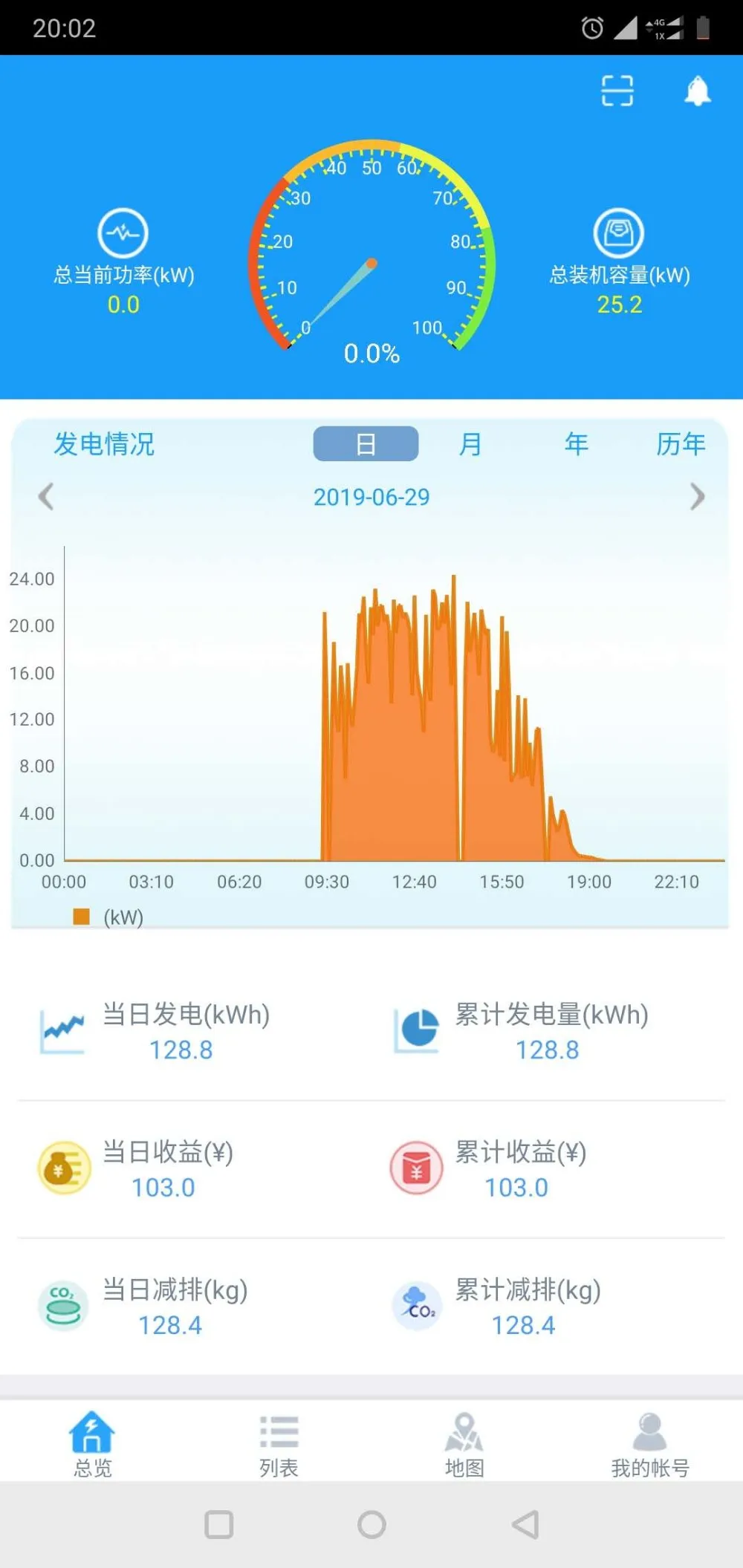Open the QR scan icon

pos(617,91)
